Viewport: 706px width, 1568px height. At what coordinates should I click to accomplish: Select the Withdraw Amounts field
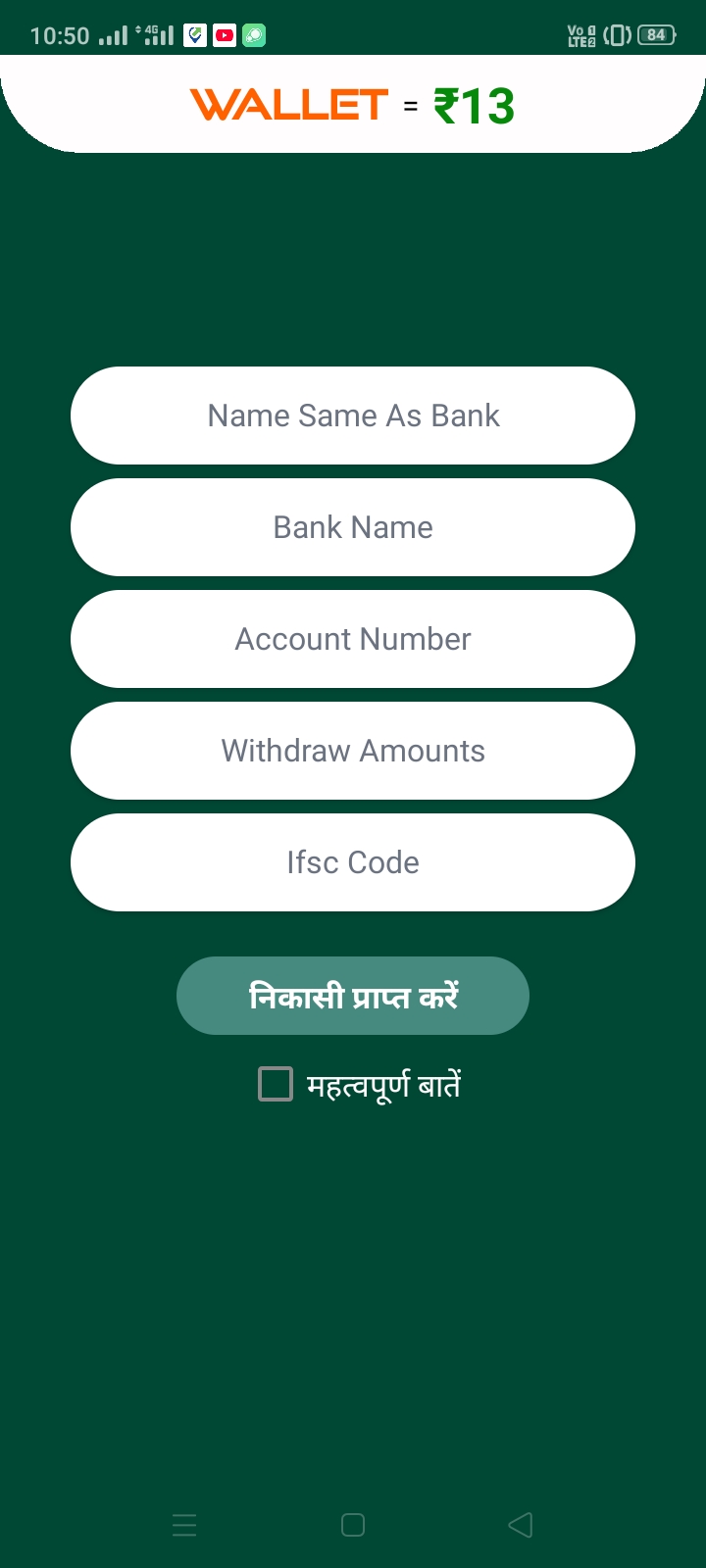[353, 751]
